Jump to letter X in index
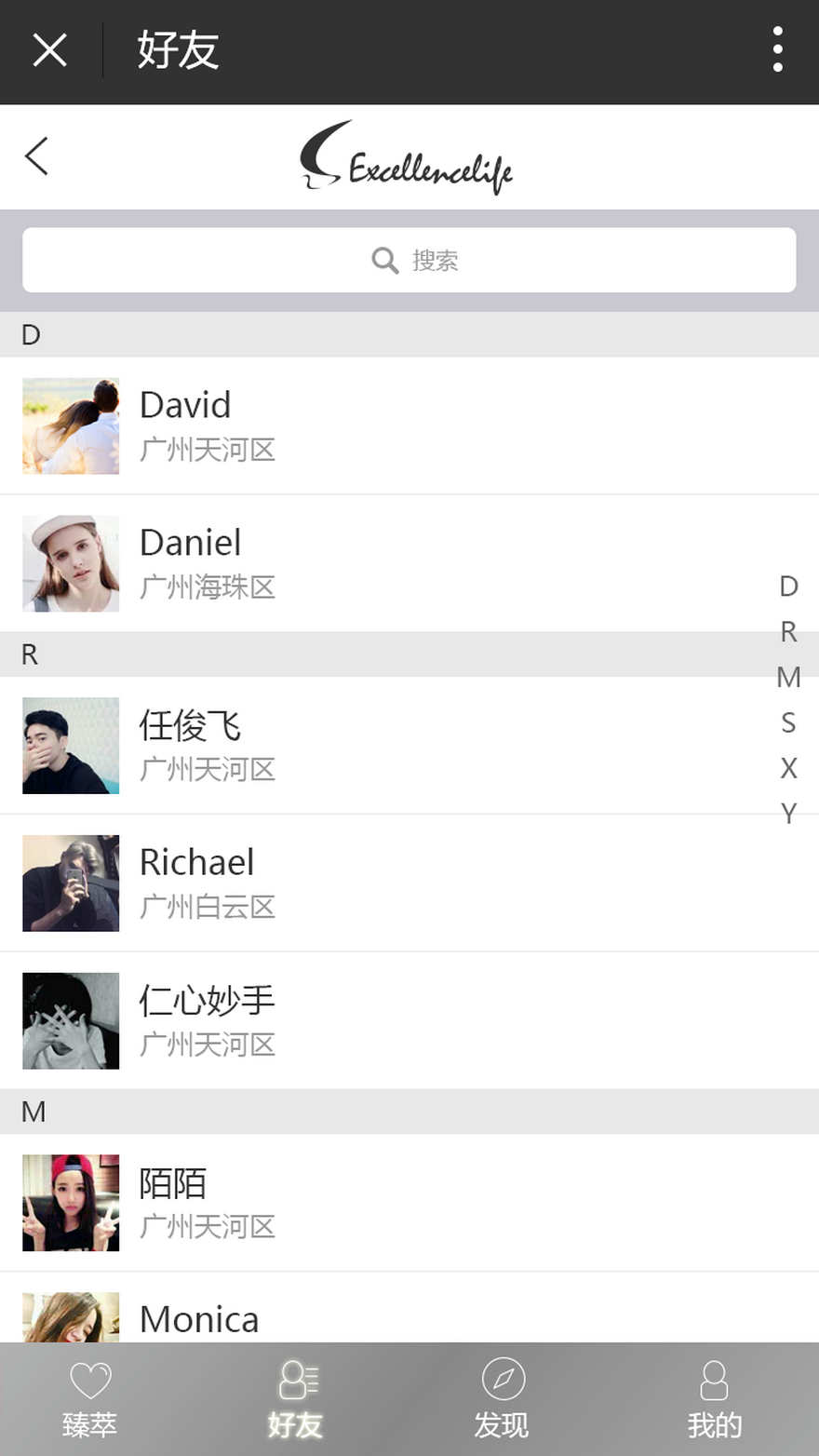The width and height of the screenshot is (819, 1456). pyautogui.click(x=788, y=768)
